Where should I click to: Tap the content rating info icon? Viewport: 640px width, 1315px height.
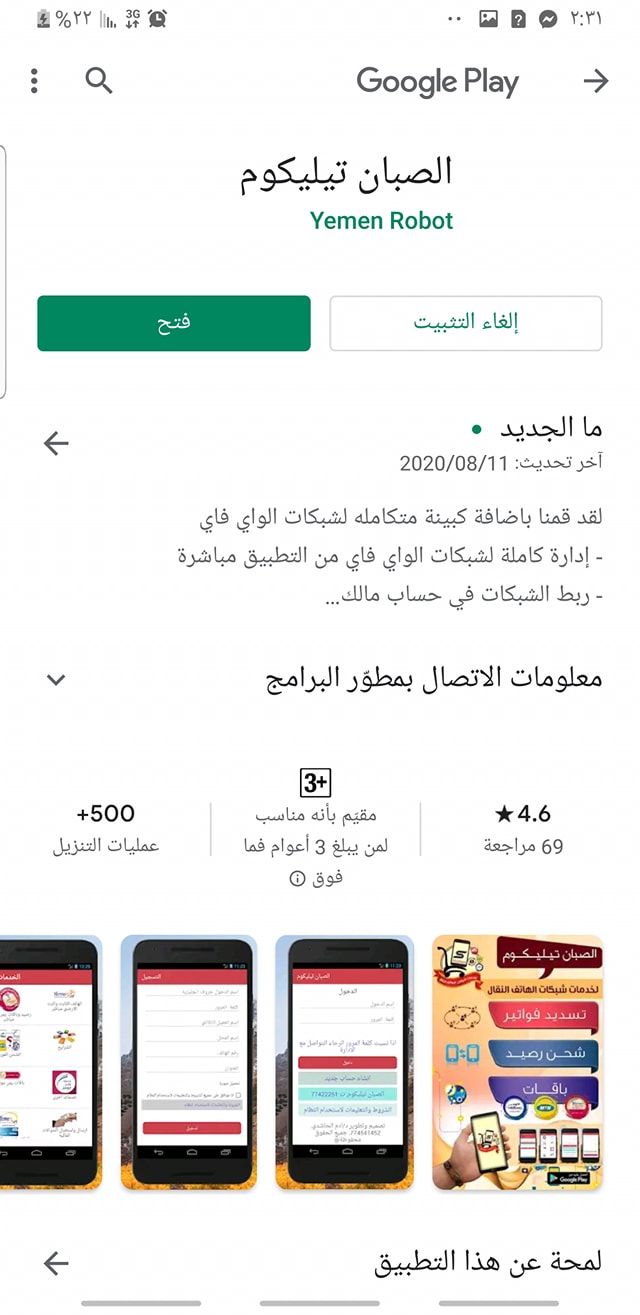click(x=296, y=878)
